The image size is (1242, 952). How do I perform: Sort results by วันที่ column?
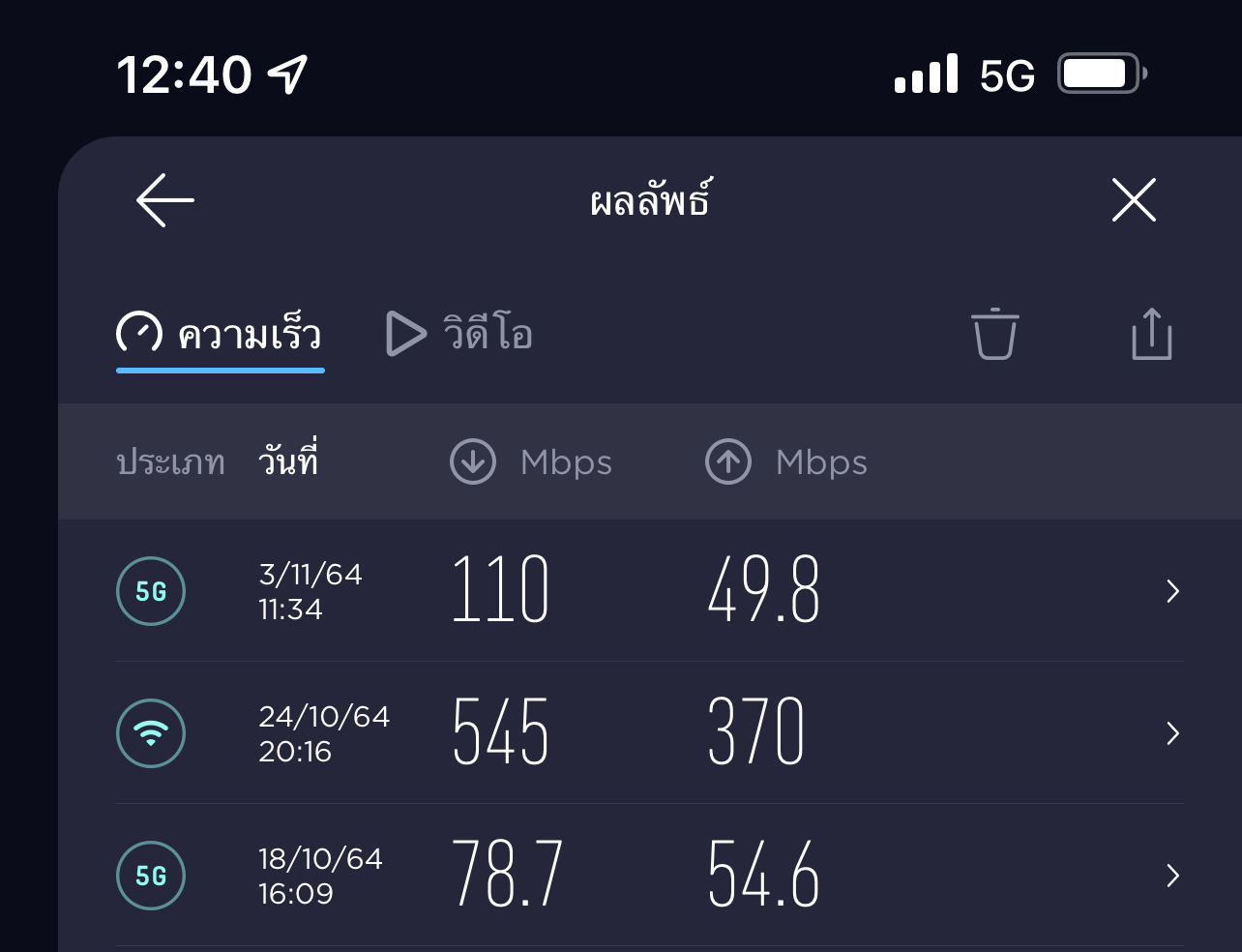[288, 461]
